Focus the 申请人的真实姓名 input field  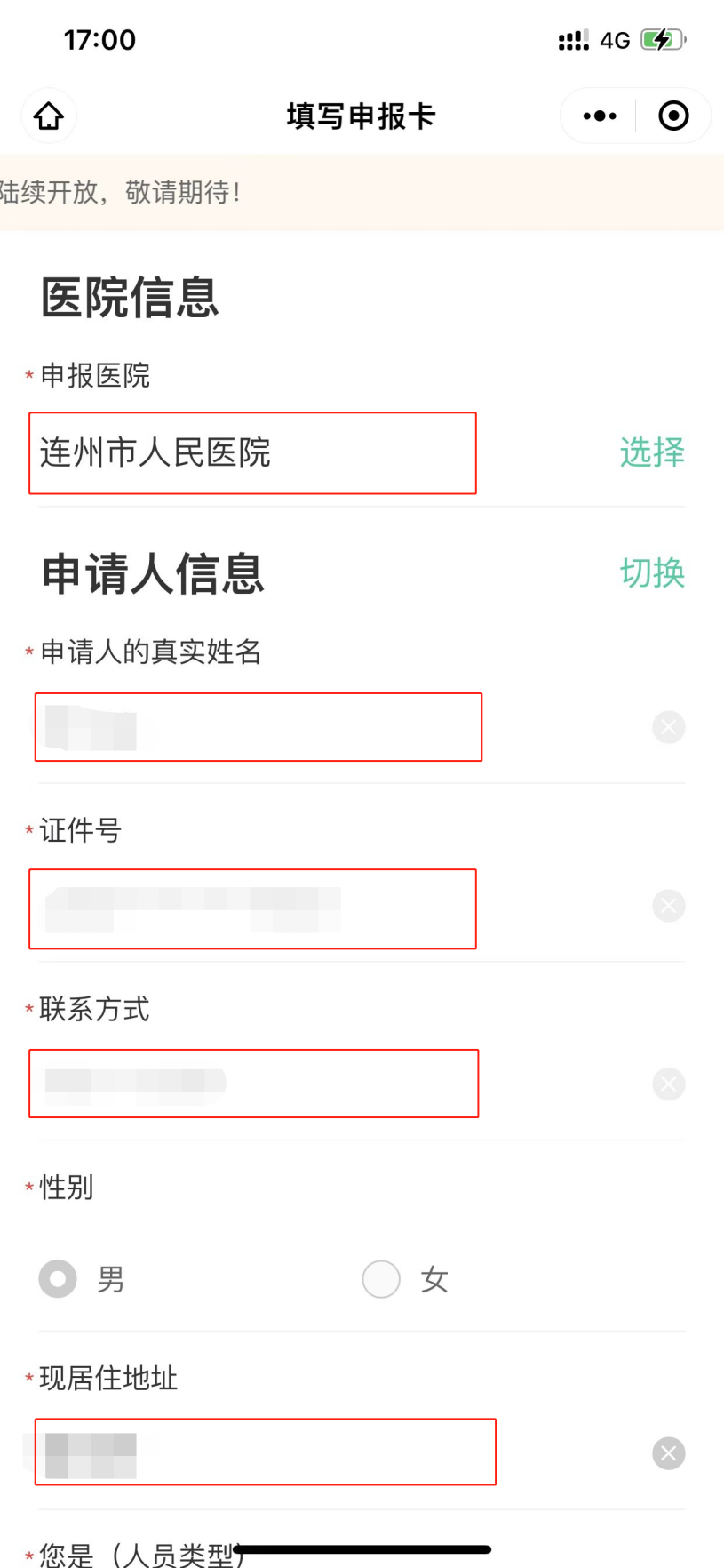(258, 727)
